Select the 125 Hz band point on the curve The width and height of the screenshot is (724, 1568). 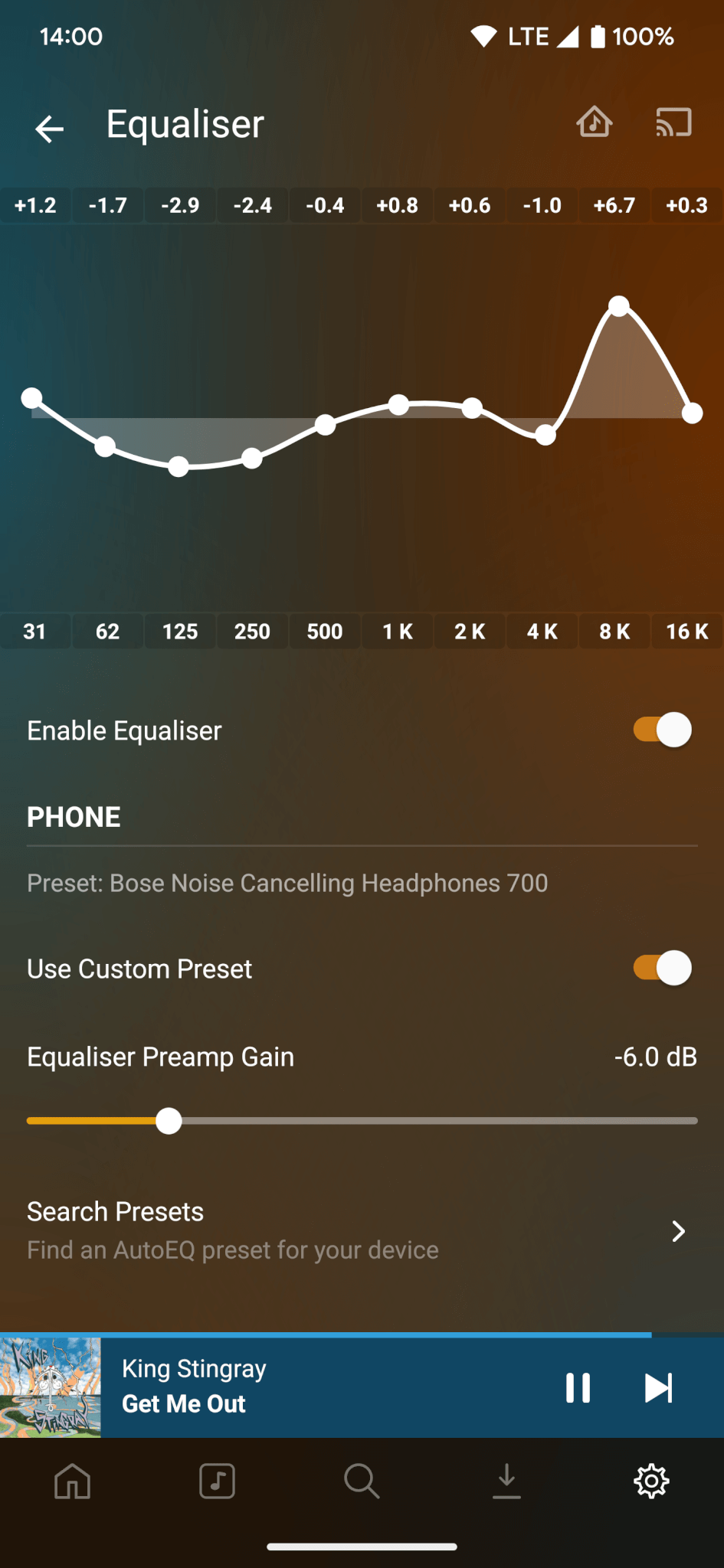click(179, 466)
